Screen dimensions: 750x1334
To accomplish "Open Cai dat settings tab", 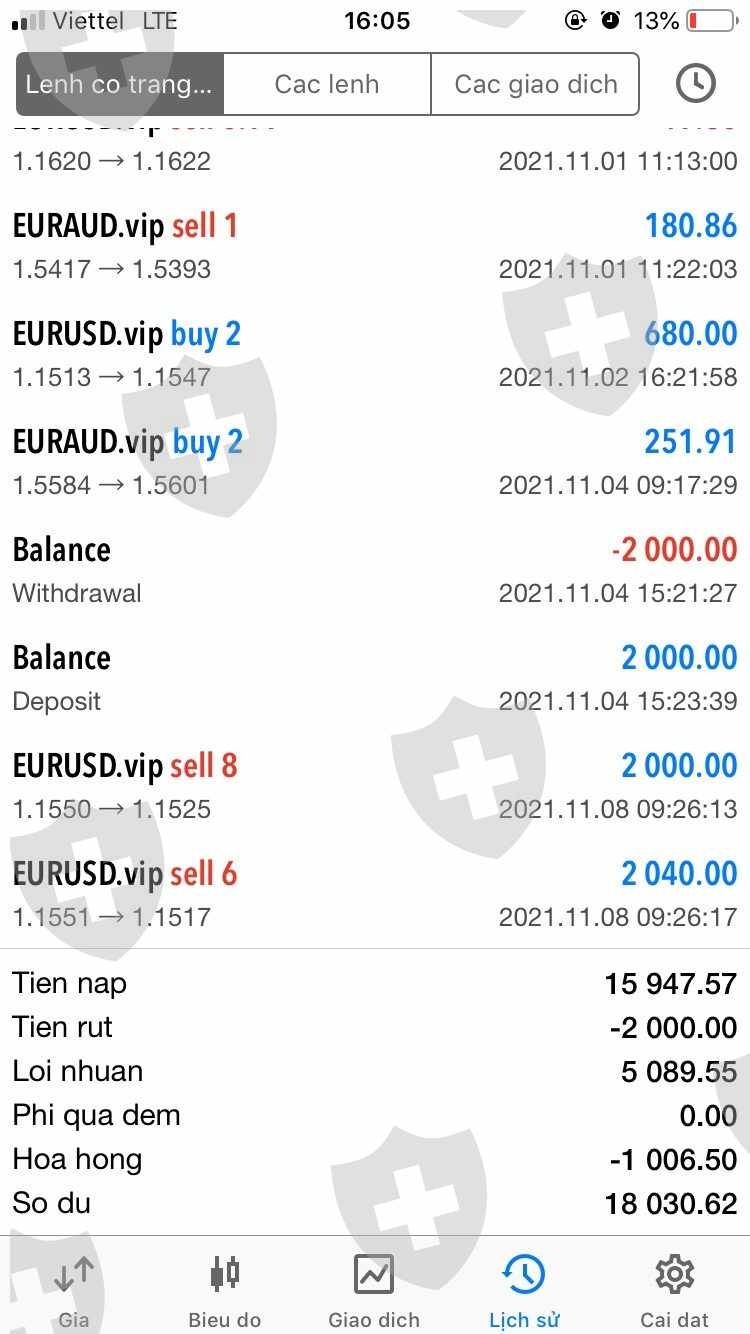I will [x=675, y=1291].
